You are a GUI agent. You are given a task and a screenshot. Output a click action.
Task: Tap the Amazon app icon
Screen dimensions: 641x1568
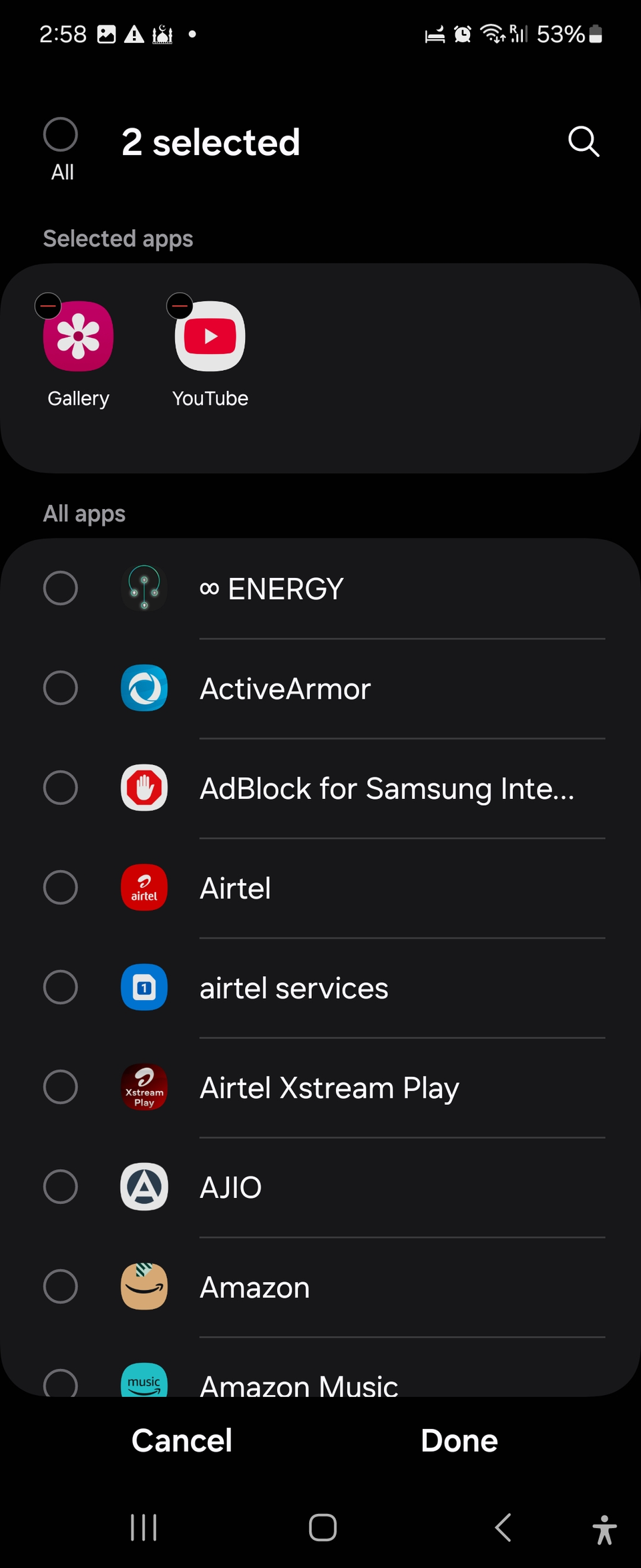144,1286
